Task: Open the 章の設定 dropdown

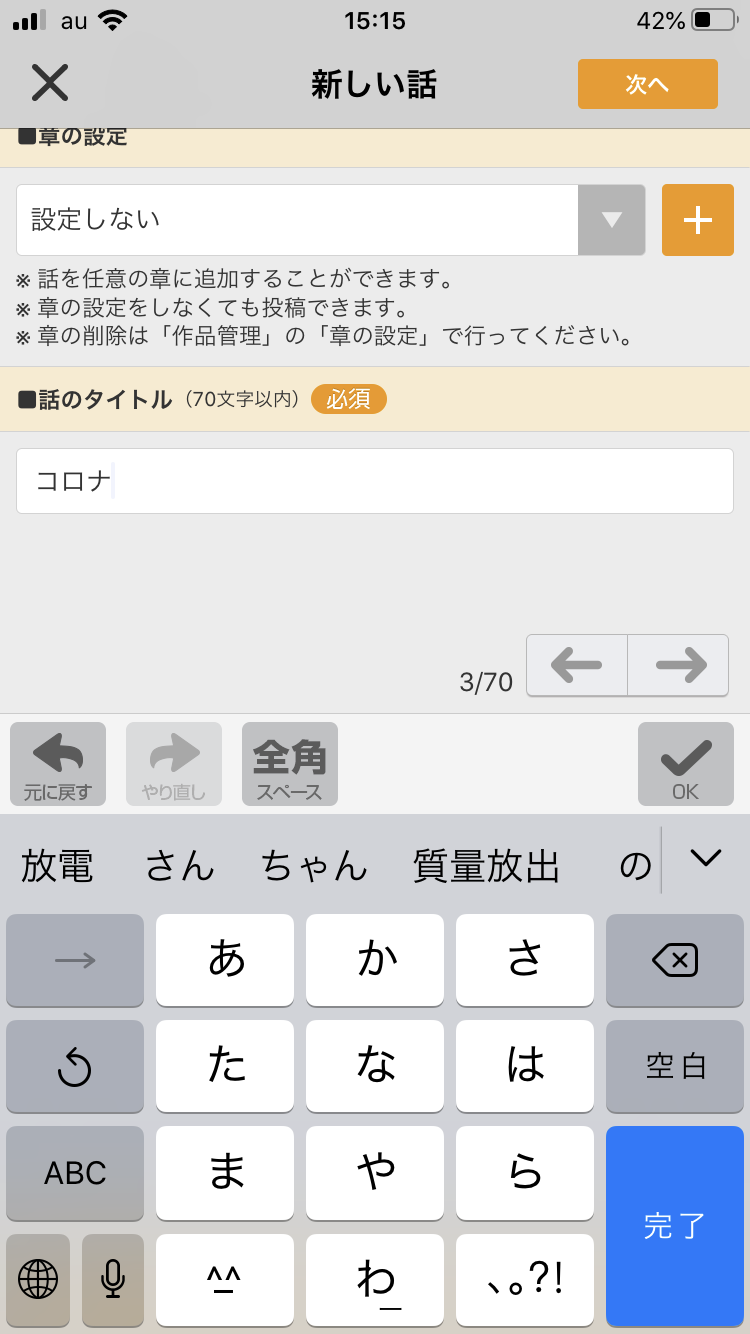Action: coord(611,220)
